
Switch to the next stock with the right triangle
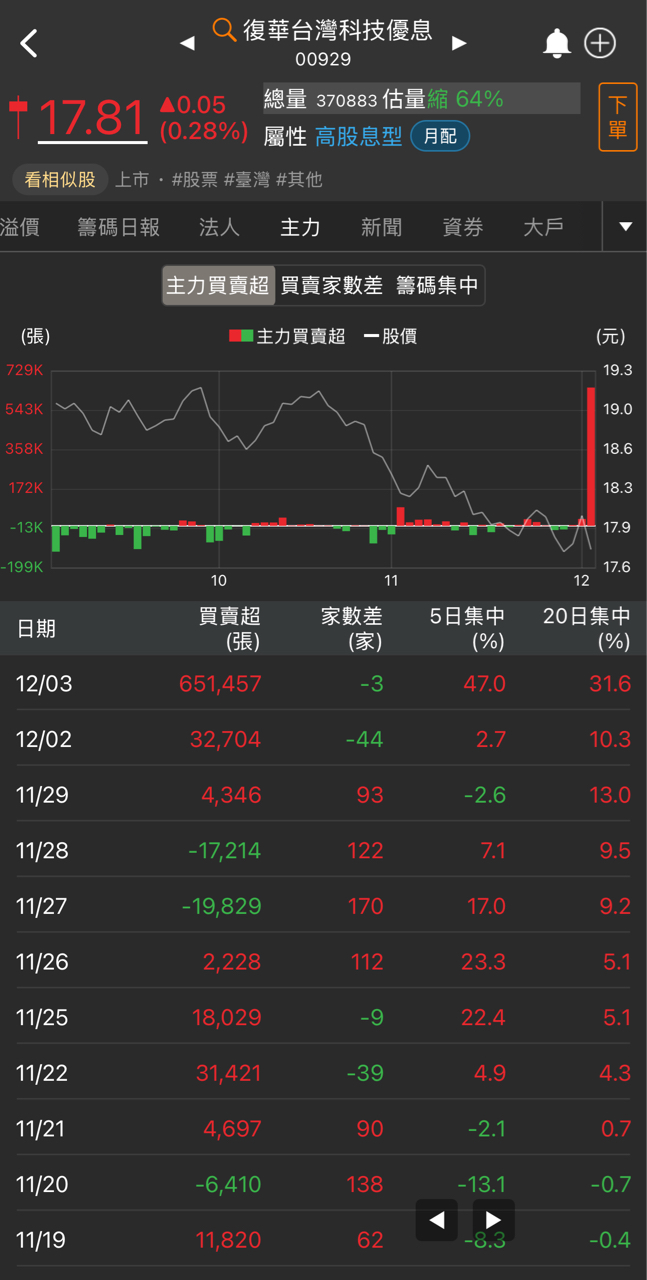(459, 43)
